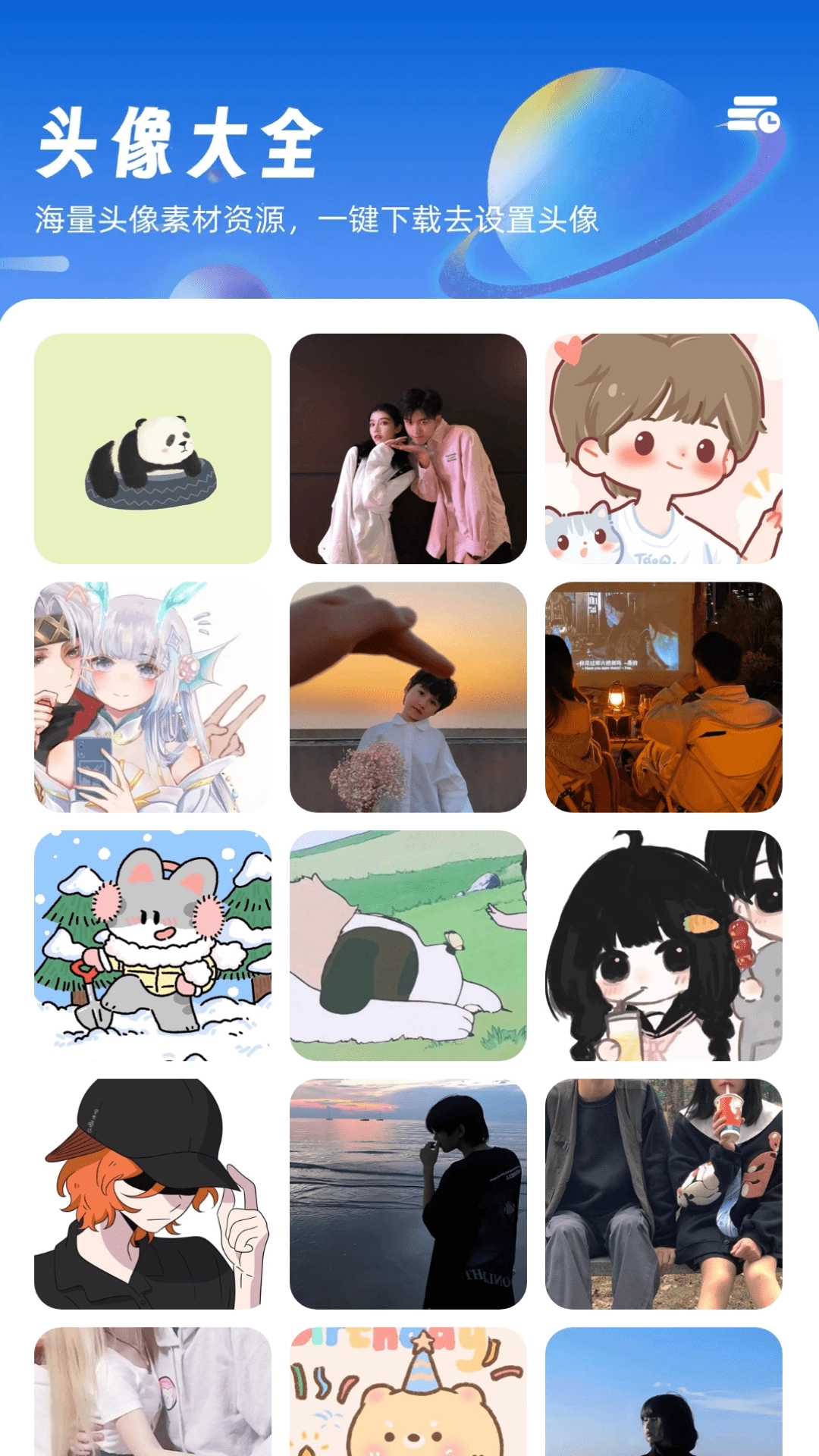Open the sunset hand-over-boy photo
Viewport: 819px width, 1456px height.
[x=408, y=697]
